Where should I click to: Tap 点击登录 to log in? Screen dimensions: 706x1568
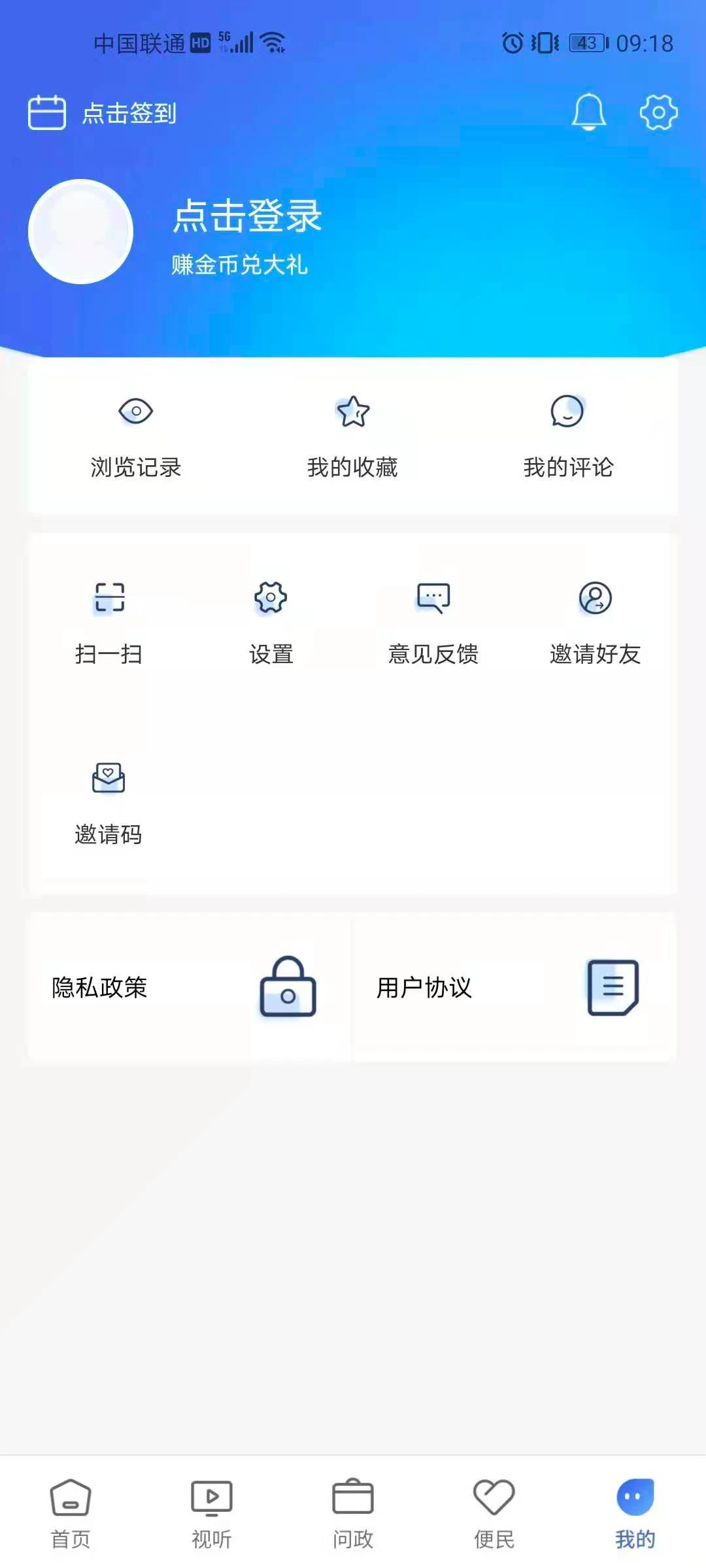tap(247, 219)
